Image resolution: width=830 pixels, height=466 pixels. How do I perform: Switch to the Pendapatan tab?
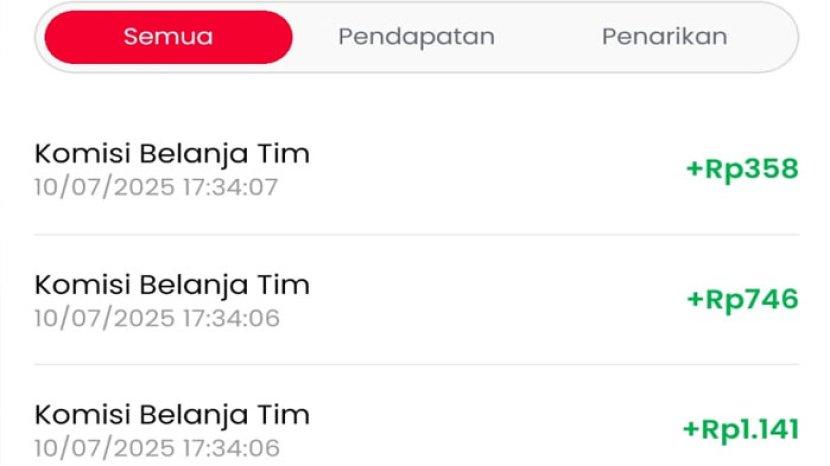click(x=416, y=37)
